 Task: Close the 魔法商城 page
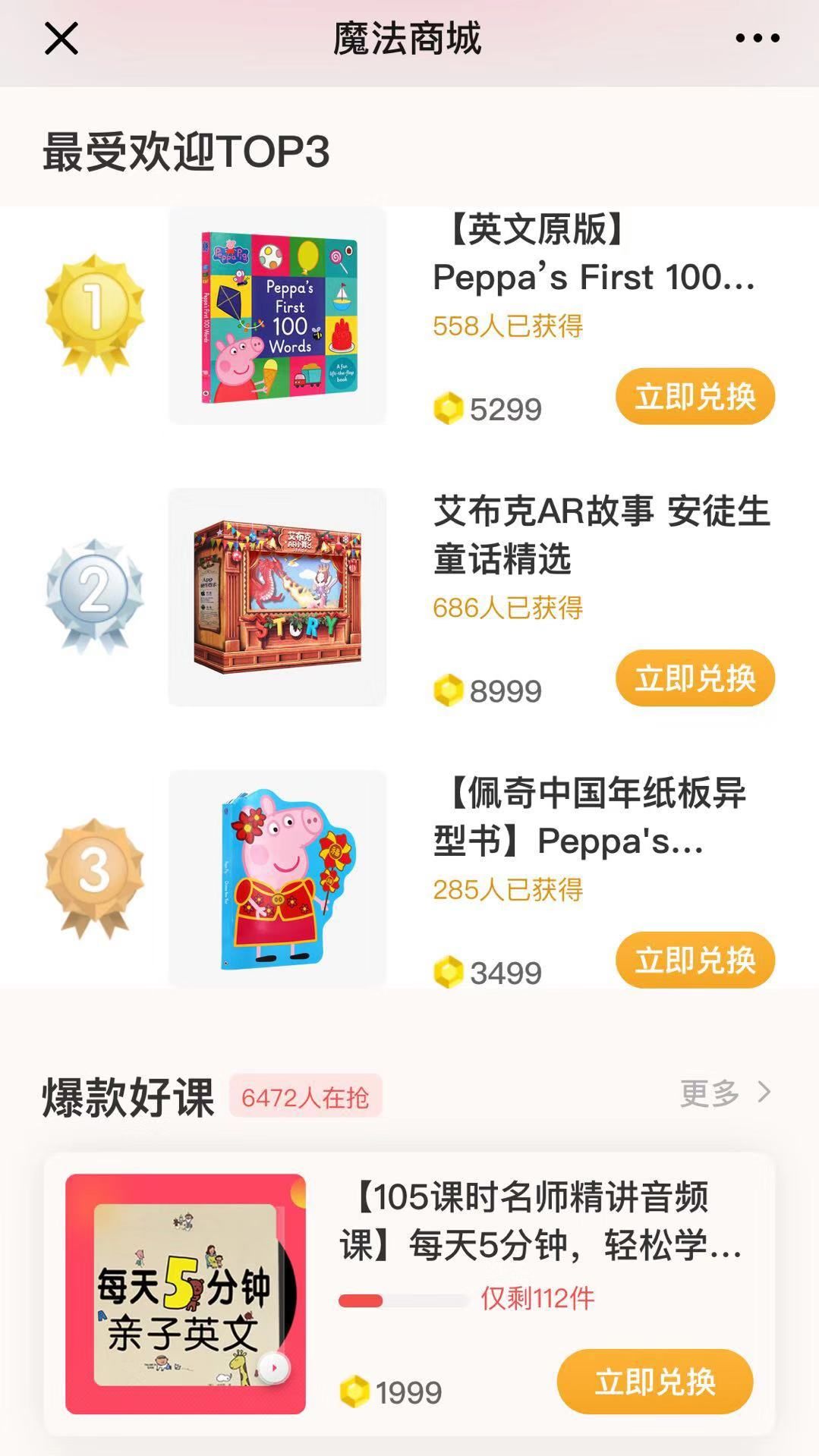pyautogui.click(x=61, y=38)
